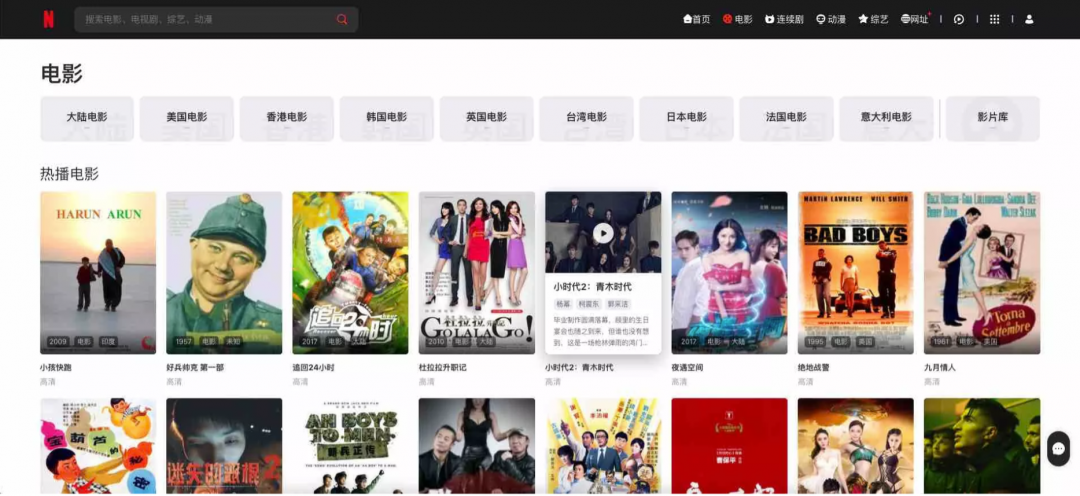Open the 网址 menu item
Viewport: 1080px width, 496px height.
coord(915,19)
